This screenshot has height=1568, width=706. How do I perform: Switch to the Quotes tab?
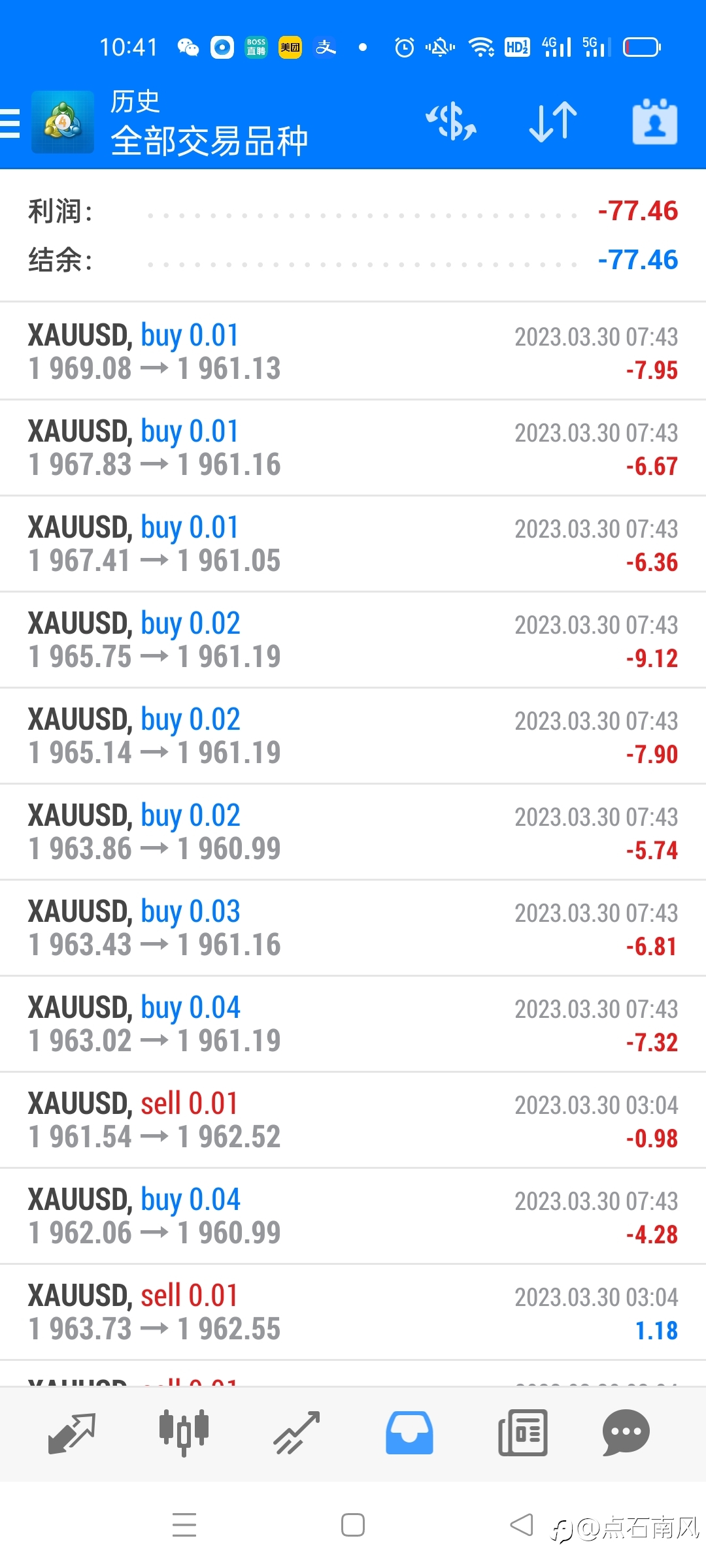72,1433
